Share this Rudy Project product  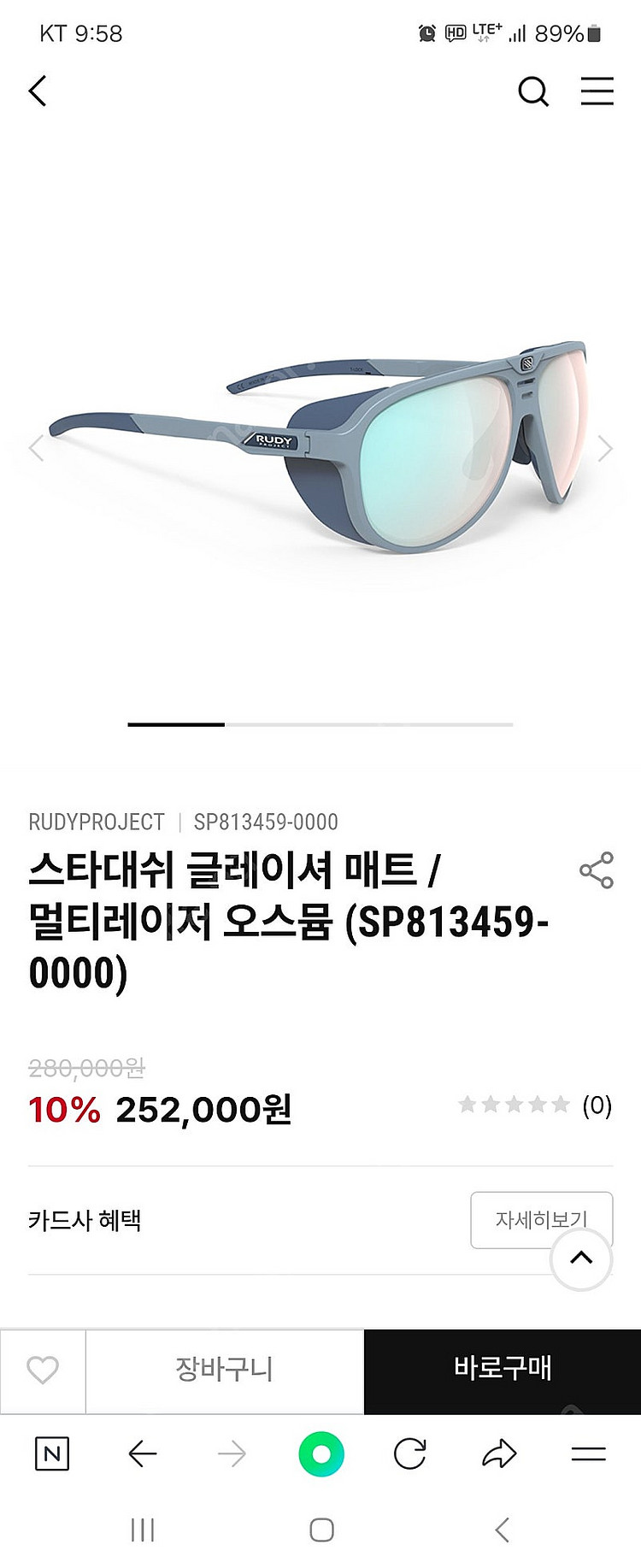click(596, 870)
